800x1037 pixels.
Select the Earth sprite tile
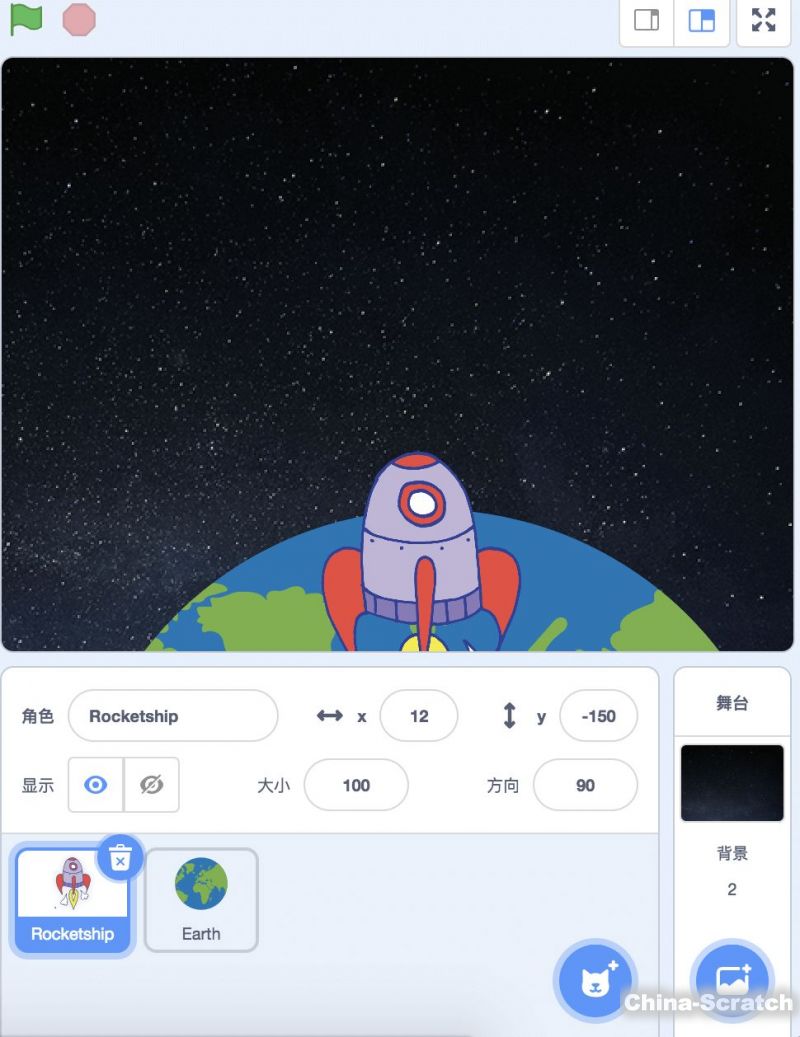201,900
